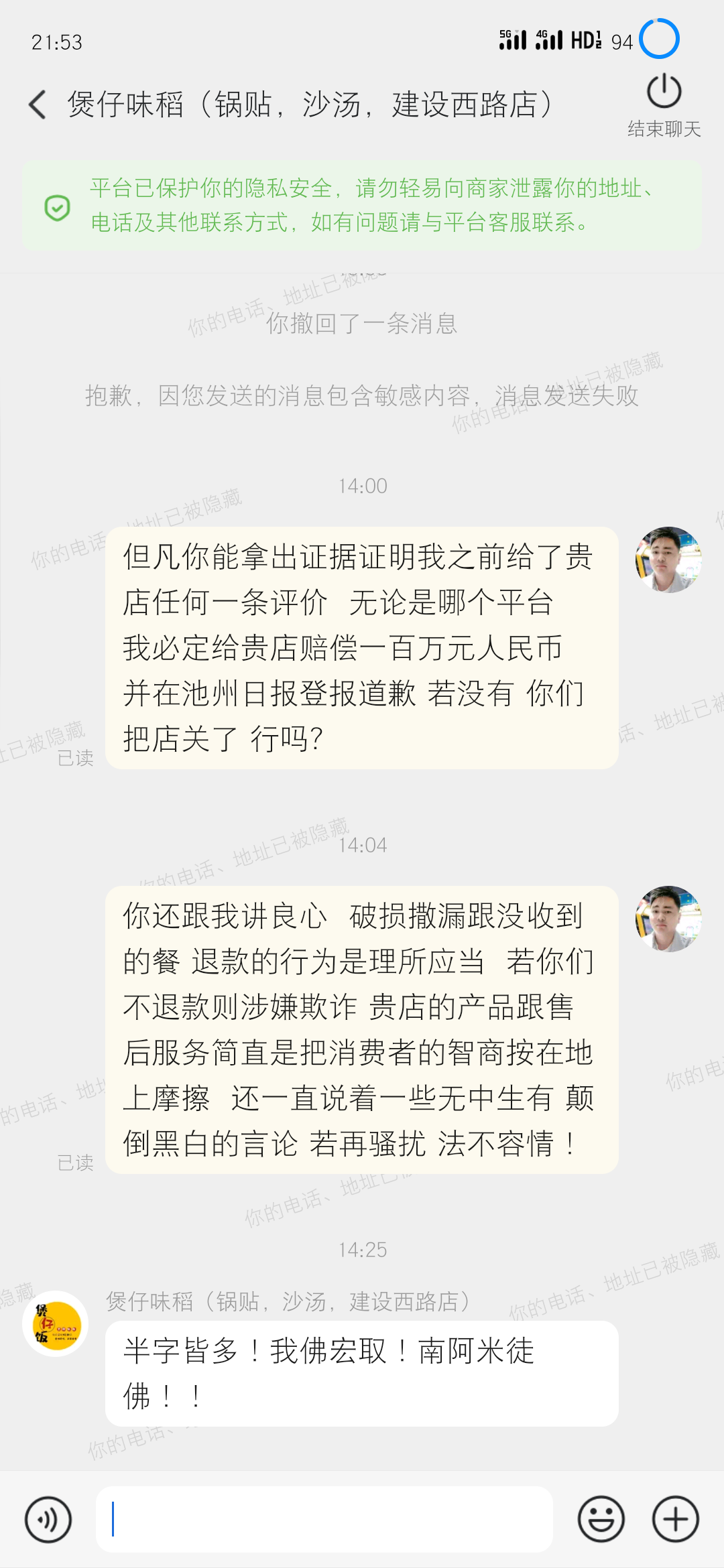Tap 结束聊天 to end the chat
The width and height of the screenshot is (724, 1568).
click(x=664, y=105)
